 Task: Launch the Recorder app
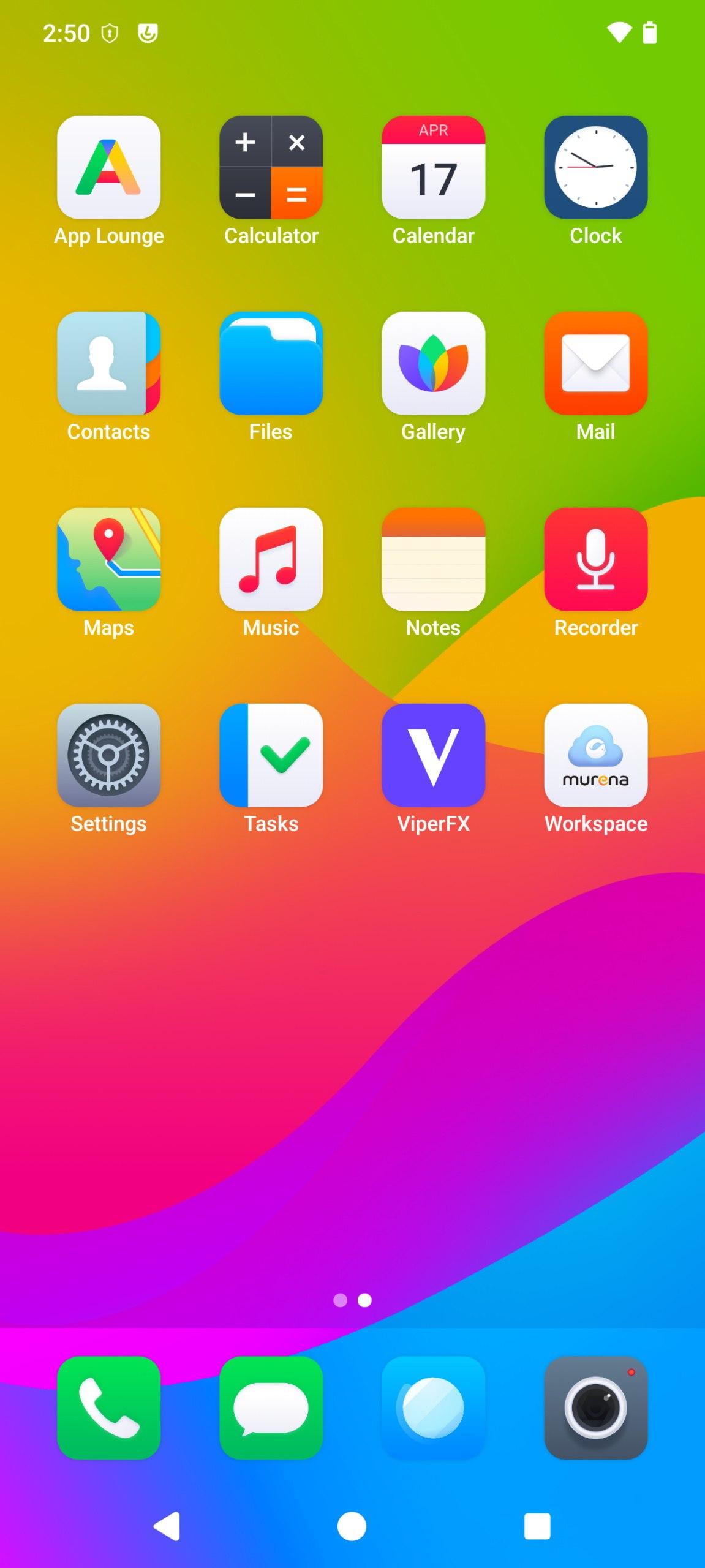click(595, 559)
